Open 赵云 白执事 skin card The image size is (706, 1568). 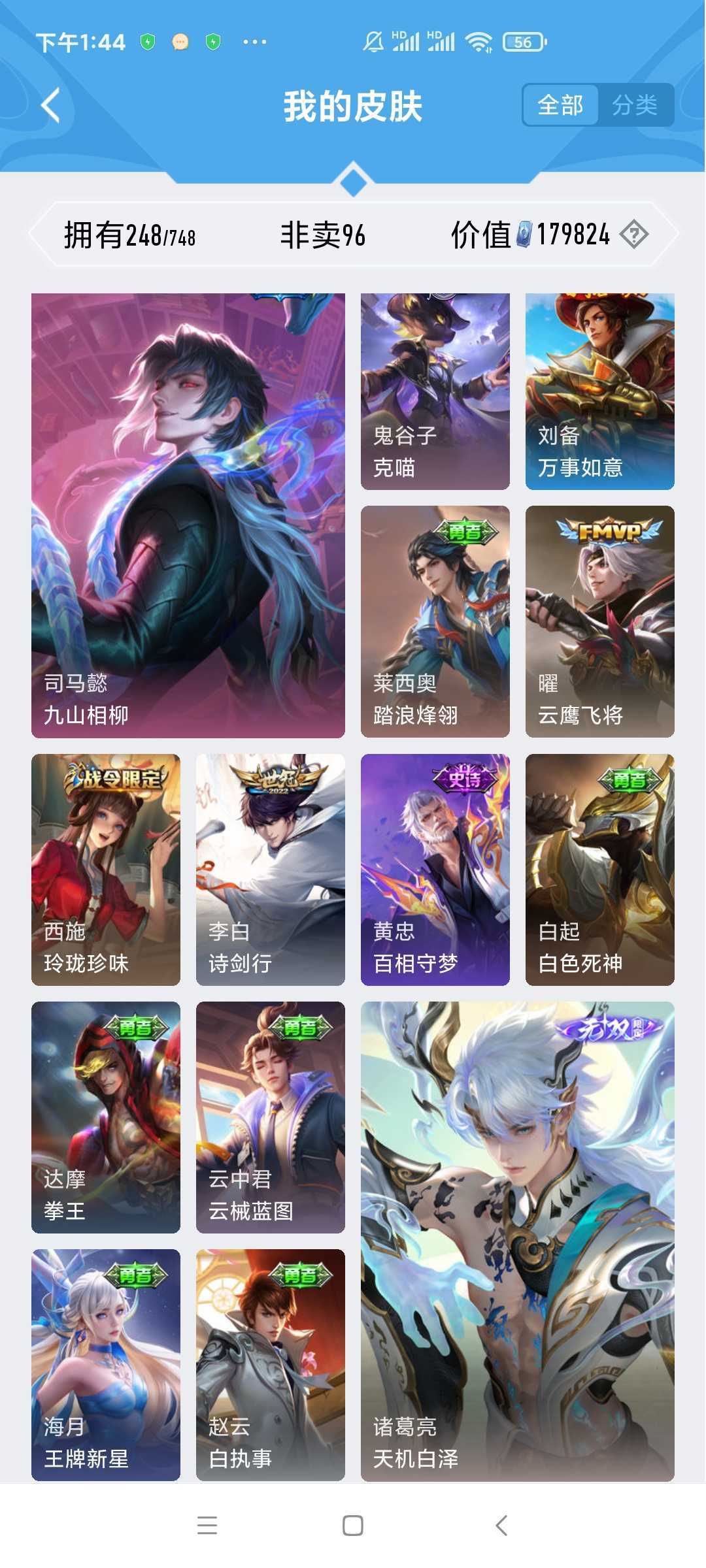270,1365
